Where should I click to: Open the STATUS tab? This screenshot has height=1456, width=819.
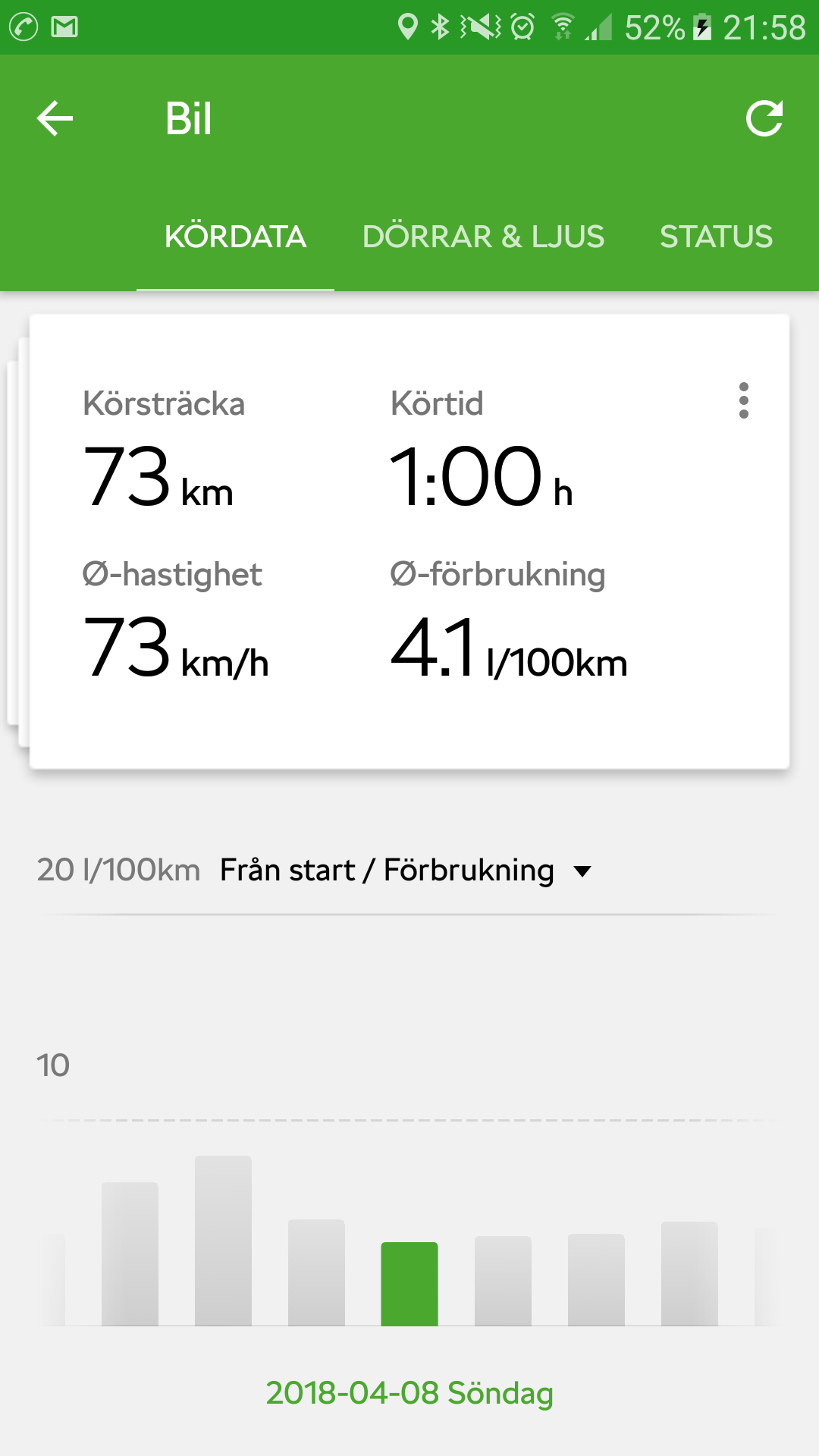pos(717,236)
